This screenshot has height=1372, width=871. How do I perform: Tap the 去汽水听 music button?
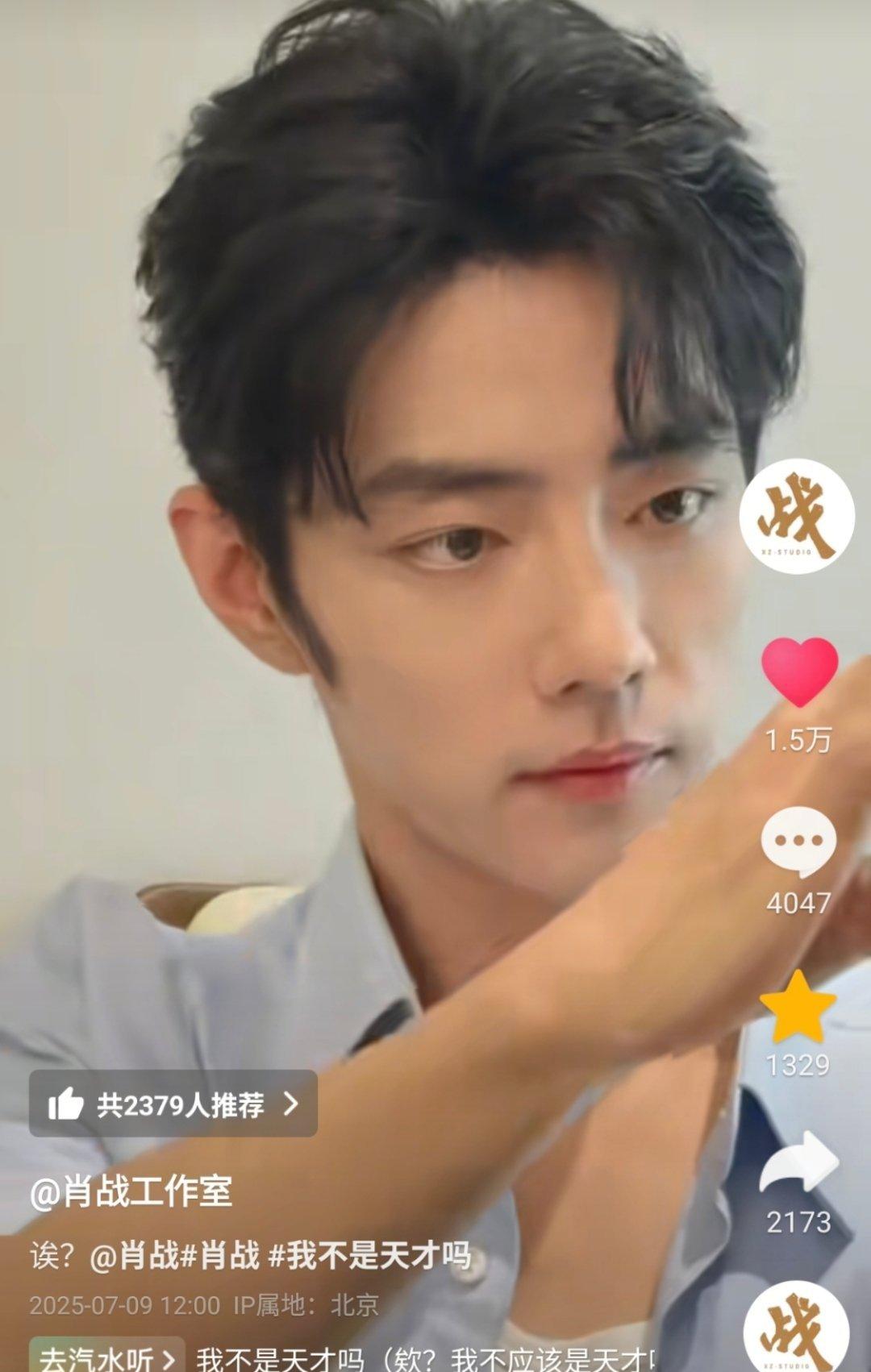tap(106, 1359)
